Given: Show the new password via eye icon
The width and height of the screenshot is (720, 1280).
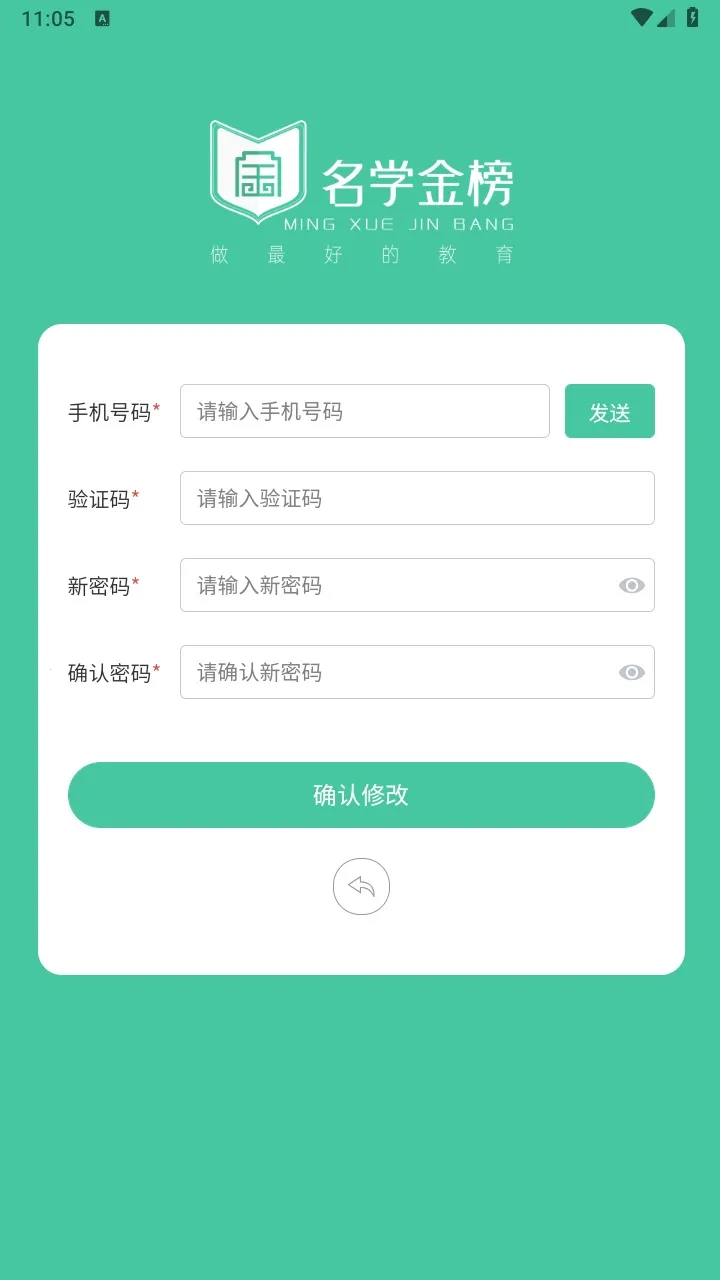Looking at the screenshot, I should pos(631,585).
